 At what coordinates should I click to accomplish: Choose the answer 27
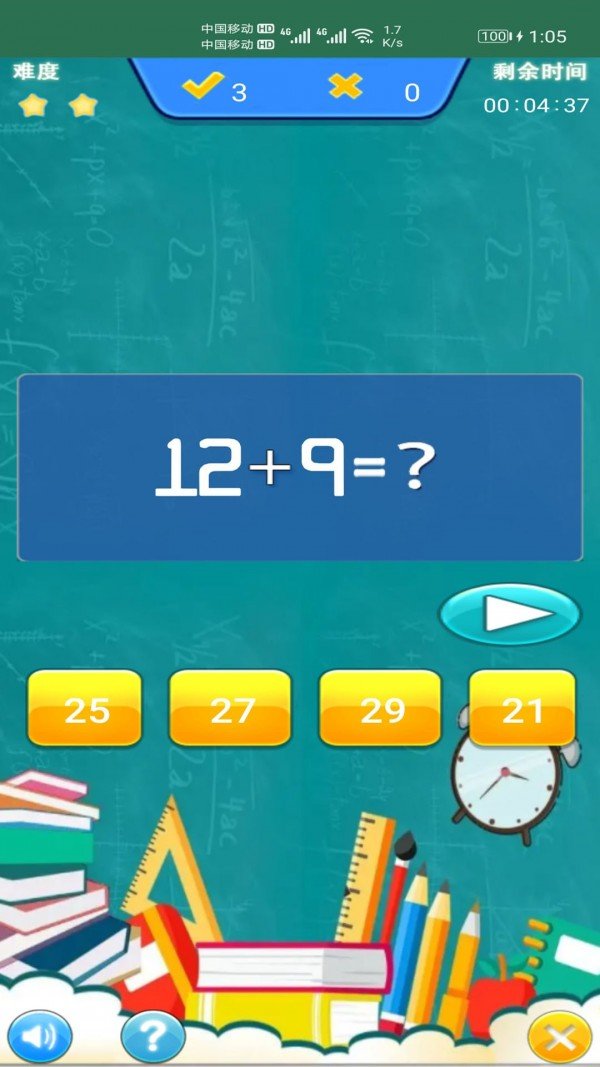230,708
